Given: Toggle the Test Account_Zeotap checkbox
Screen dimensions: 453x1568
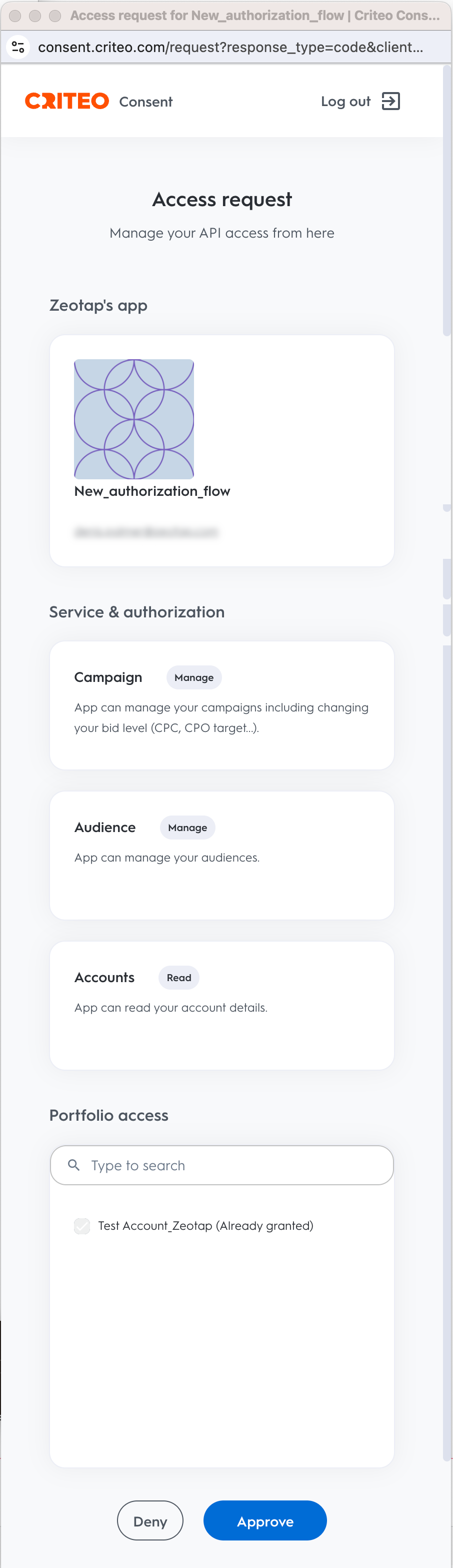Looking at the screenshot, I should [x=82, y=1226].
